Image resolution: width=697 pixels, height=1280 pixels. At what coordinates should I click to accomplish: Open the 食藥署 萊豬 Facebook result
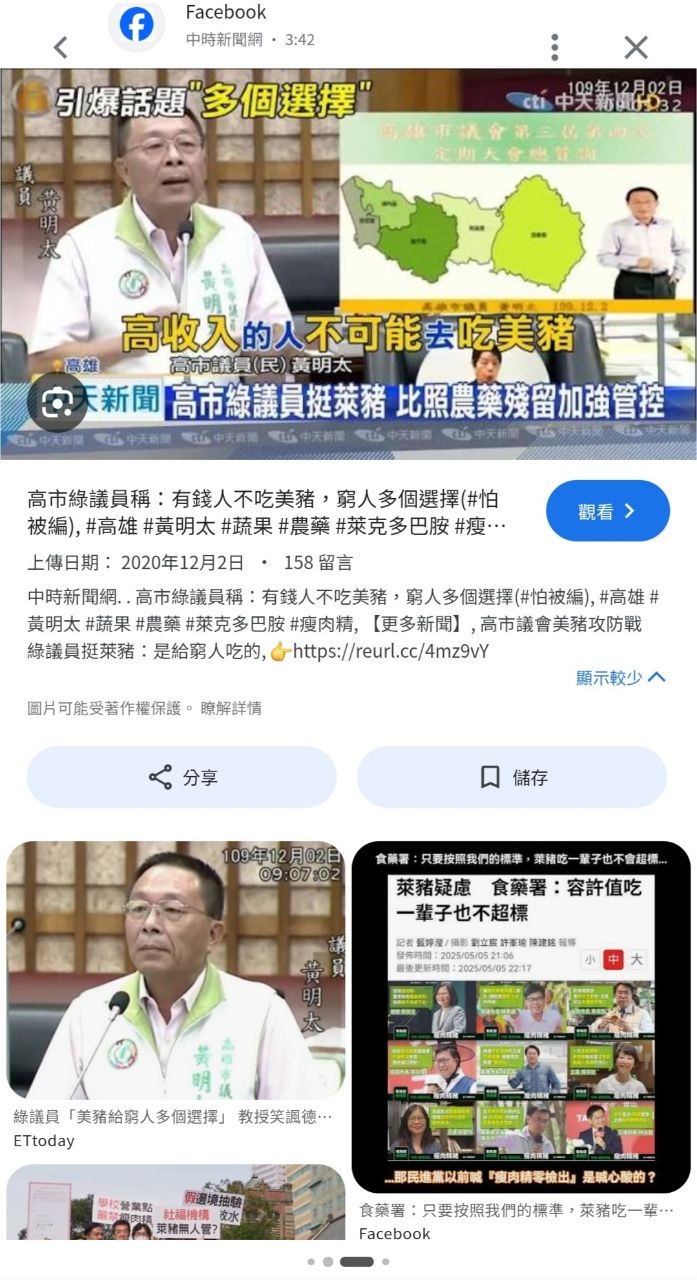pos(521,1016)
